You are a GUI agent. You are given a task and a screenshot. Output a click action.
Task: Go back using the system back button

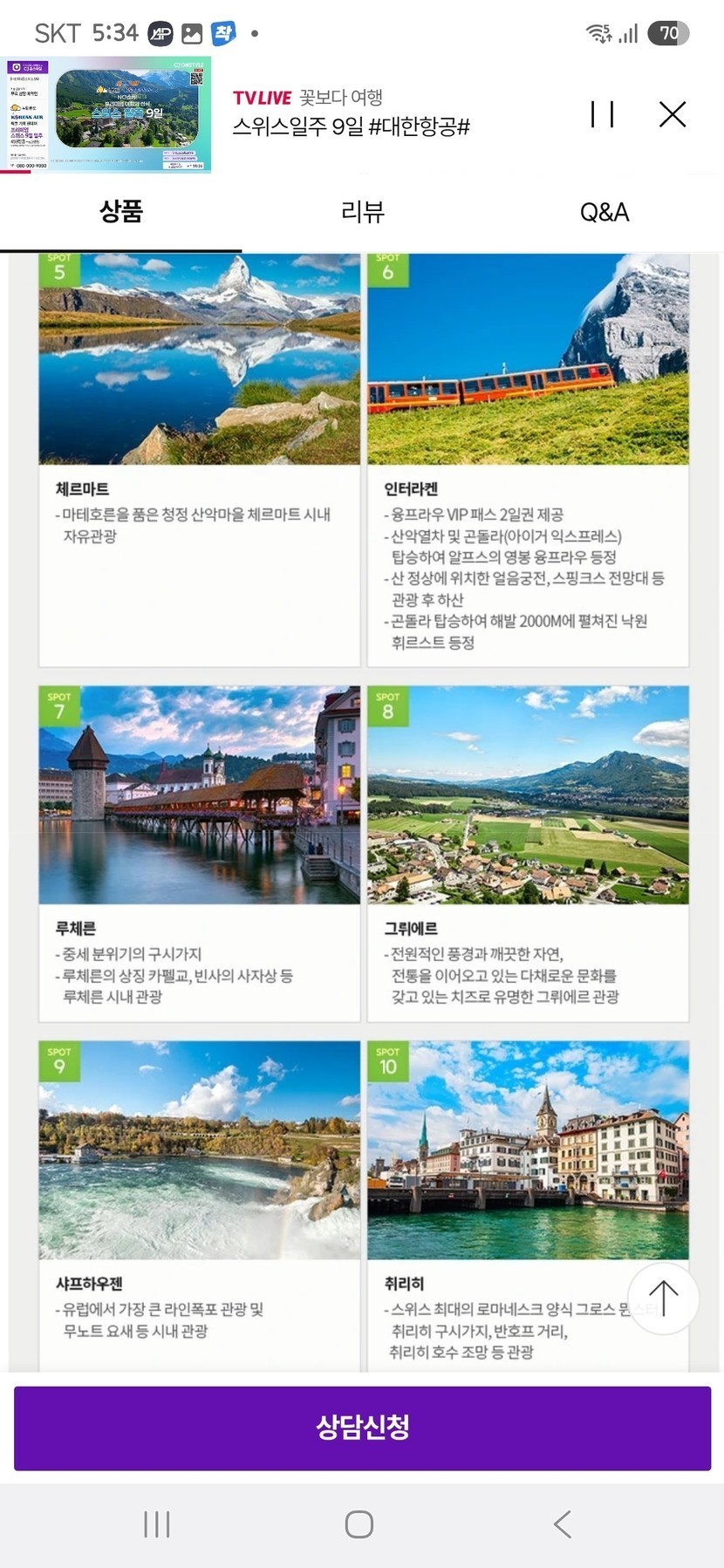coord(563,1524)
